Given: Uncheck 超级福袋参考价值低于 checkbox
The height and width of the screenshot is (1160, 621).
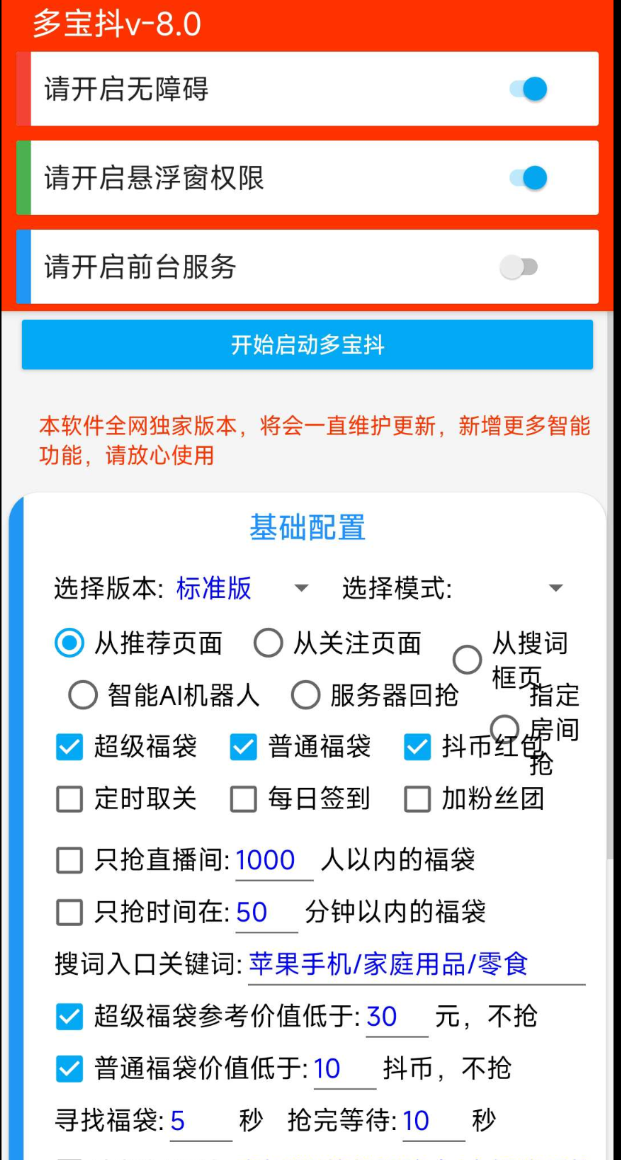Looking at the screenshot, I should 70,1017.
